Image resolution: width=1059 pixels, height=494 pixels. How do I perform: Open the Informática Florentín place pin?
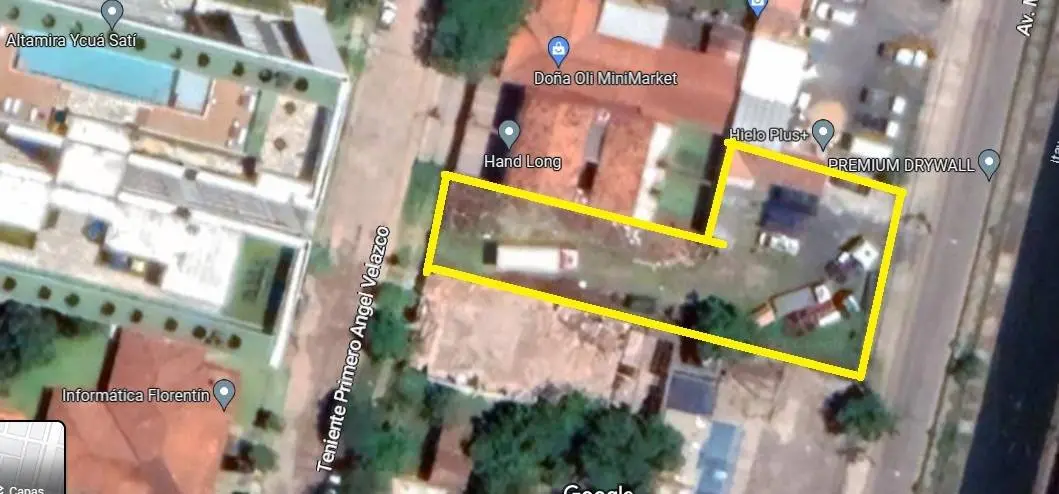[225, 394]
